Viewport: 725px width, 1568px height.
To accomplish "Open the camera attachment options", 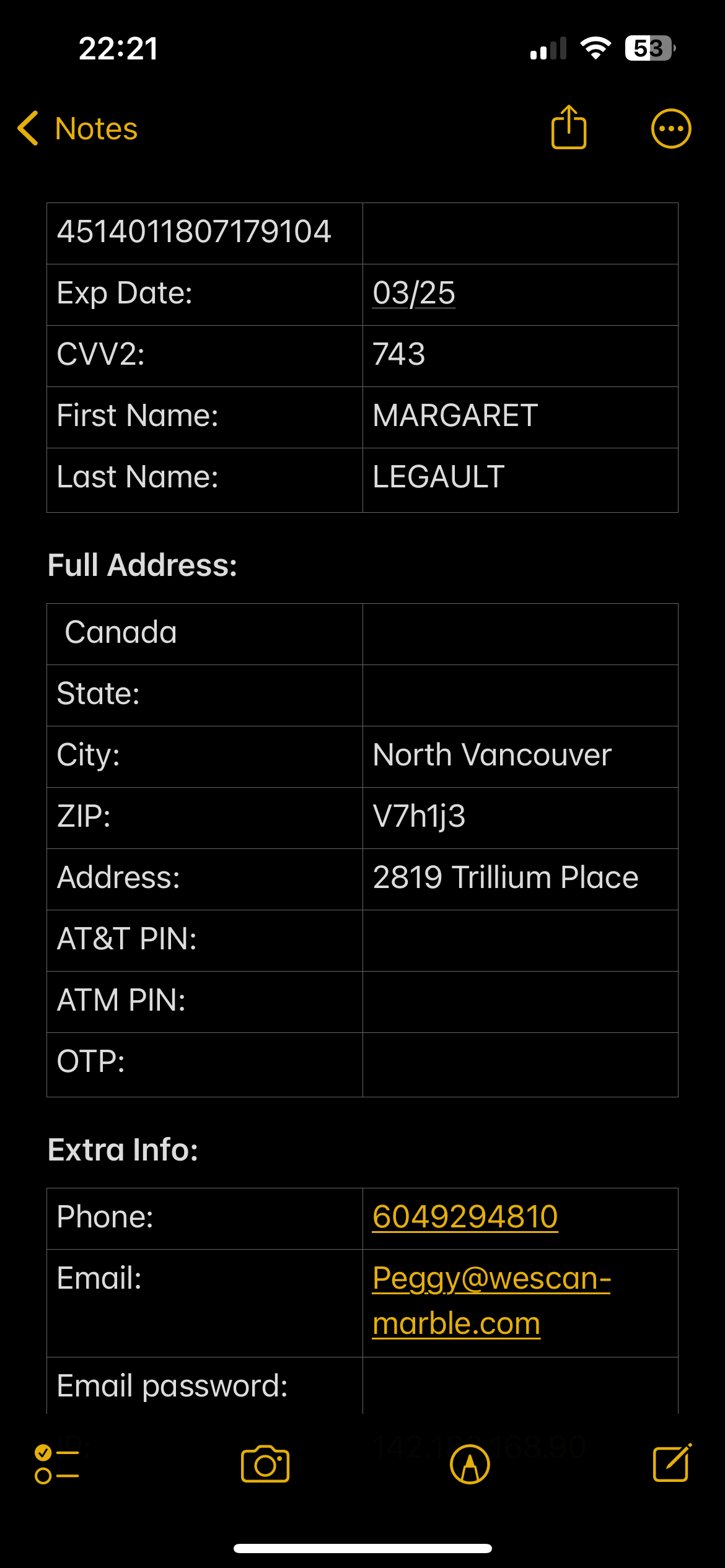I will tap(265, 1464).
